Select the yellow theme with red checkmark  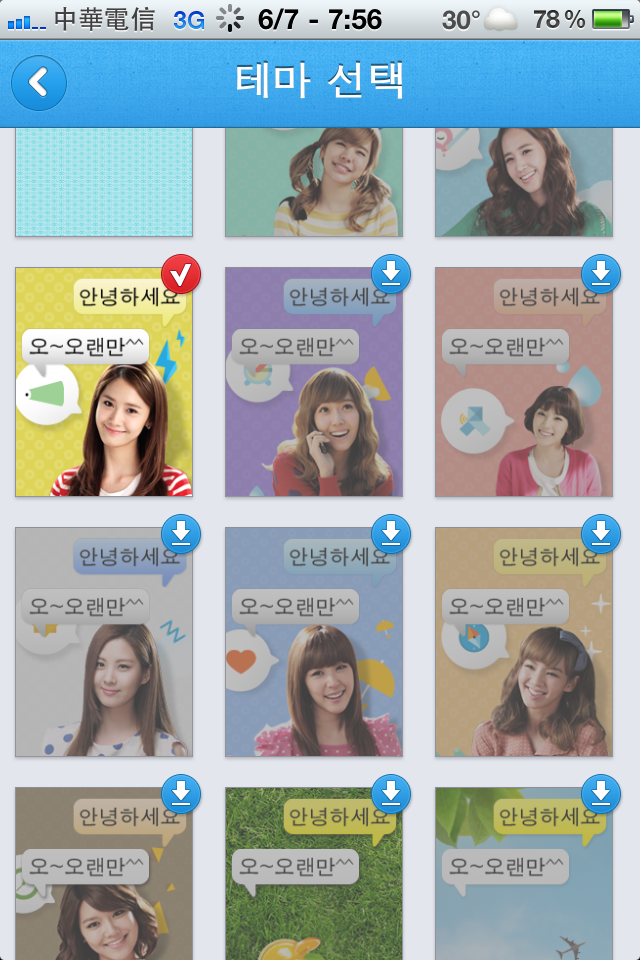(104, 382)
